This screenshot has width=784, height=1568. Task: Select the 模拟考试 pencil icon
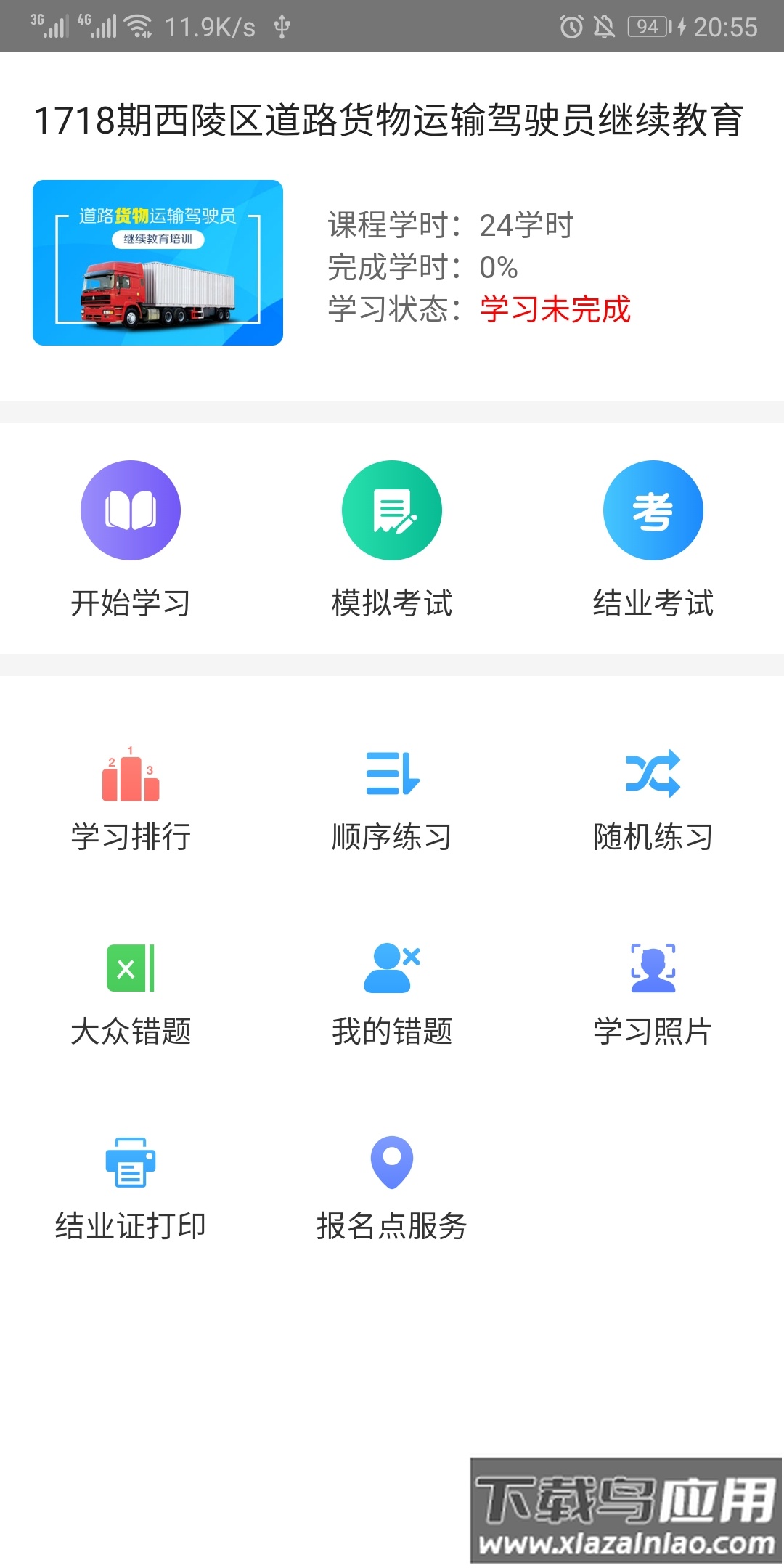pos(392,510)
